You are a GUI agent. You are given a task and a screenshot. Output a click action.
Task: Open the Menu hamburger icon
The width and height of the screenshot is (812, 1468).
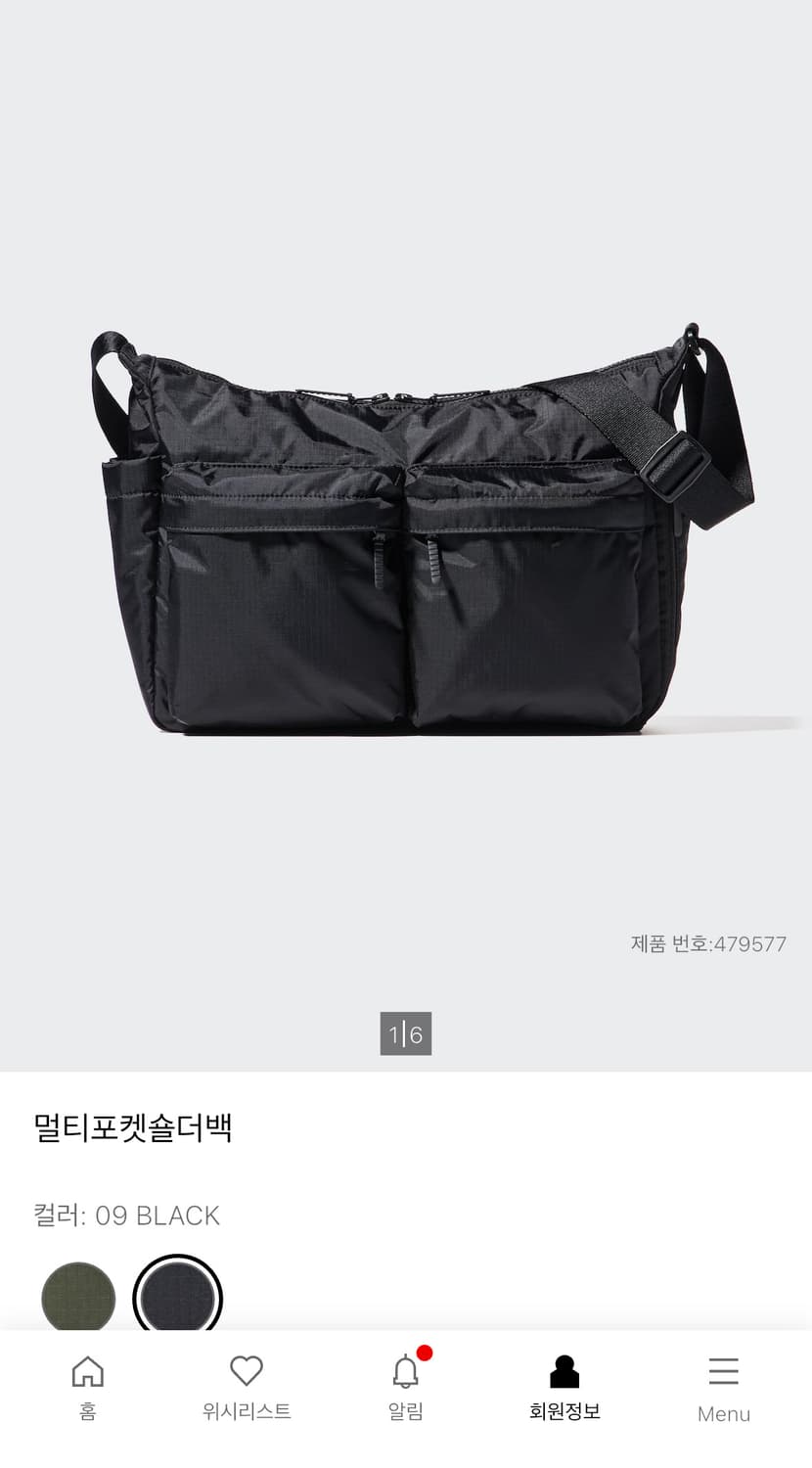(x=724, y=1373)
